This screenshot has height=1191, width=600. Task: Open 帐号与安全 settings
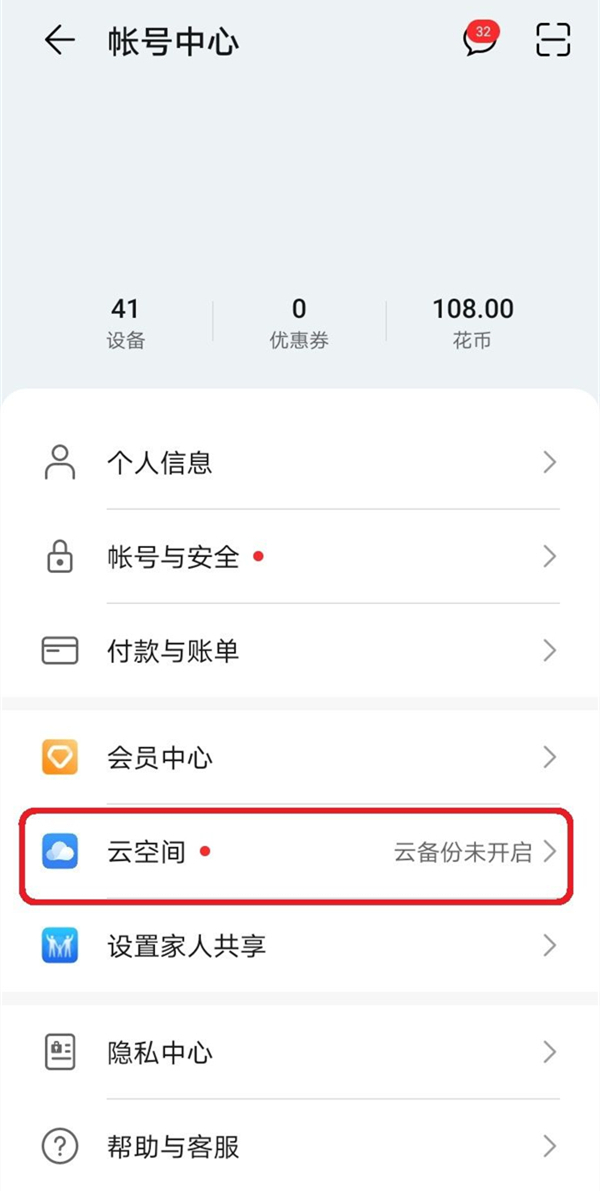300,557
